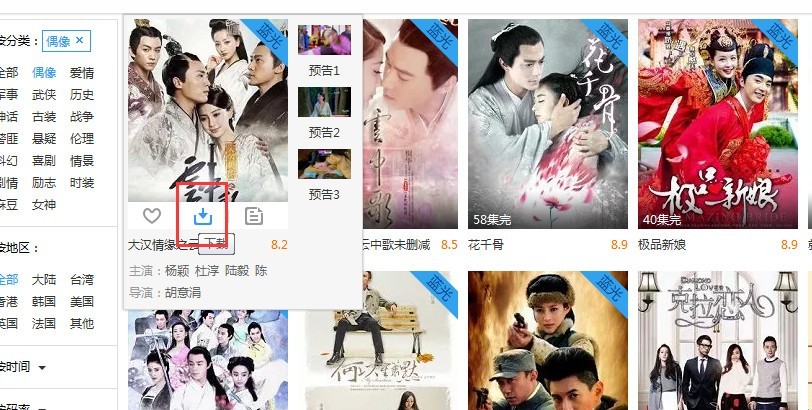Filter by 古装 category
Image resolution: width=812 pixels, height=410 pixels.
(x=44, y=117)
